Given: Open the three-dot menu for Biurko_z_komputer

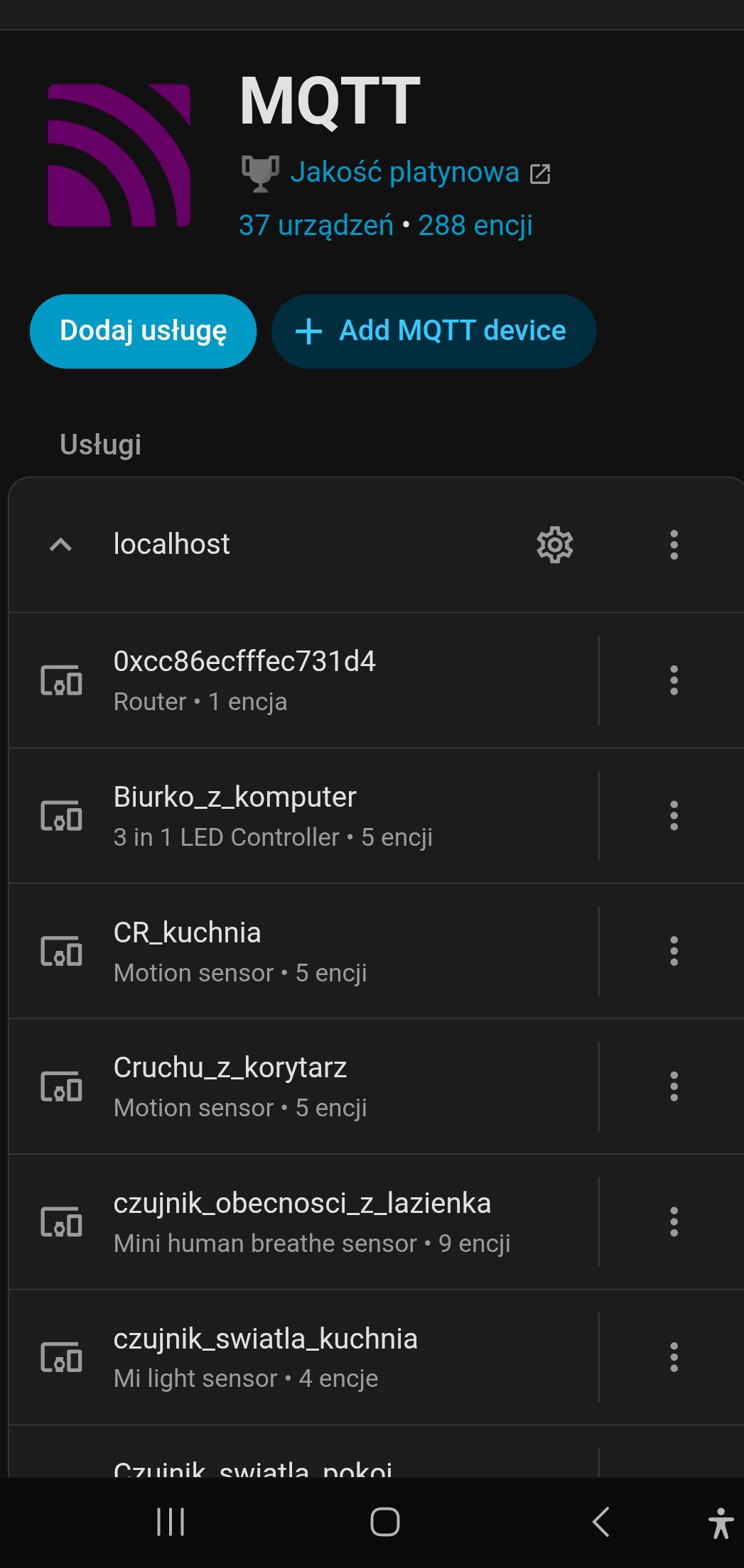Looking at the screenshot, I should click(x=674, y=816).
